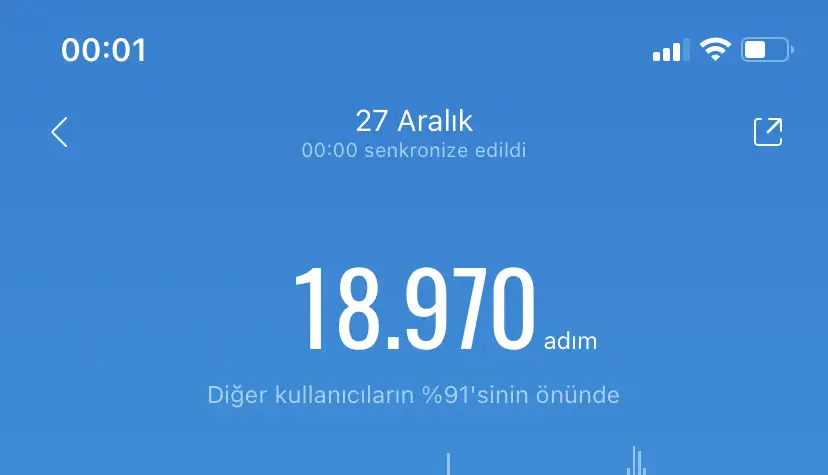The image size is (828, 475).
Task: Share the 18.970 step summary
Action: (x=767, y=132)
